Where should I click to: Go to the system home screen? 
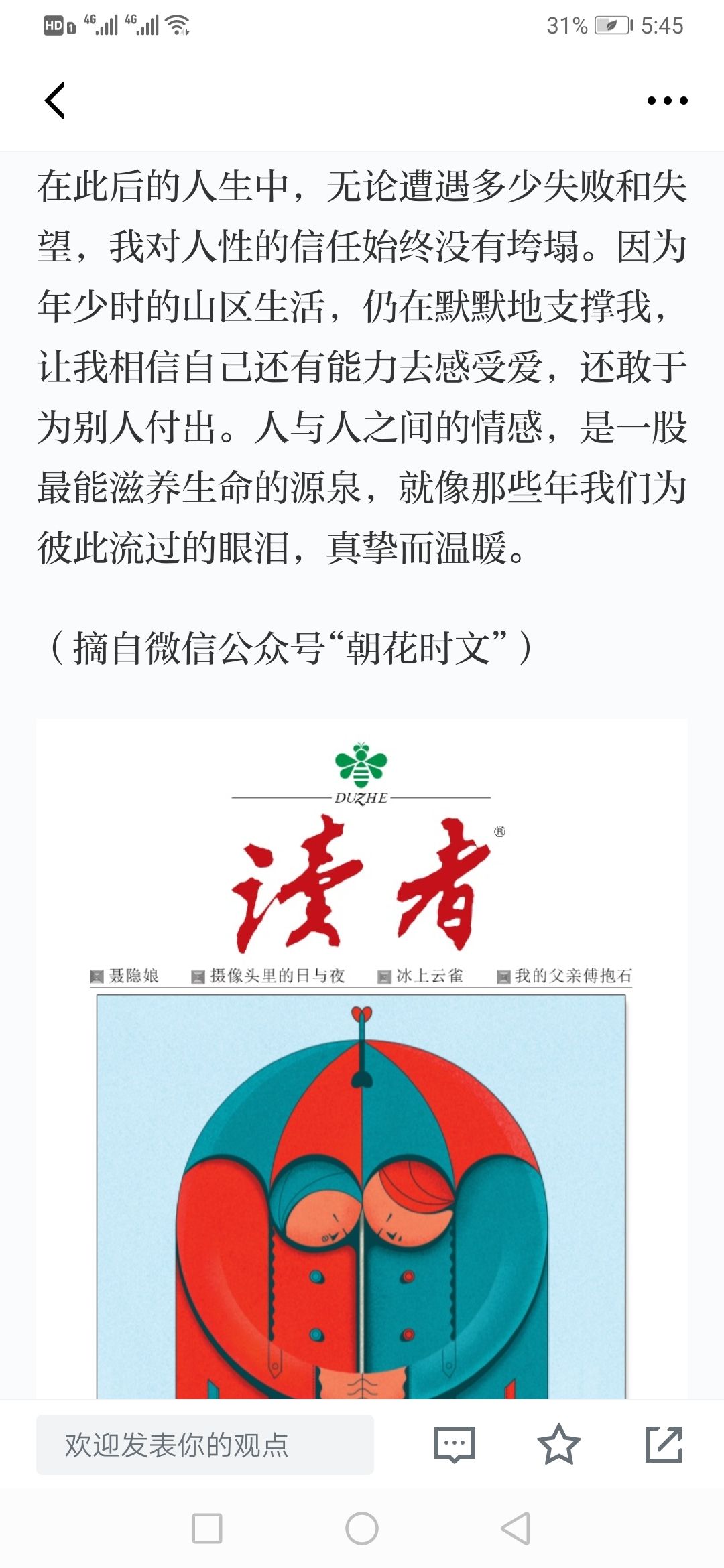pyautogui.click(x=362, y=1528)
